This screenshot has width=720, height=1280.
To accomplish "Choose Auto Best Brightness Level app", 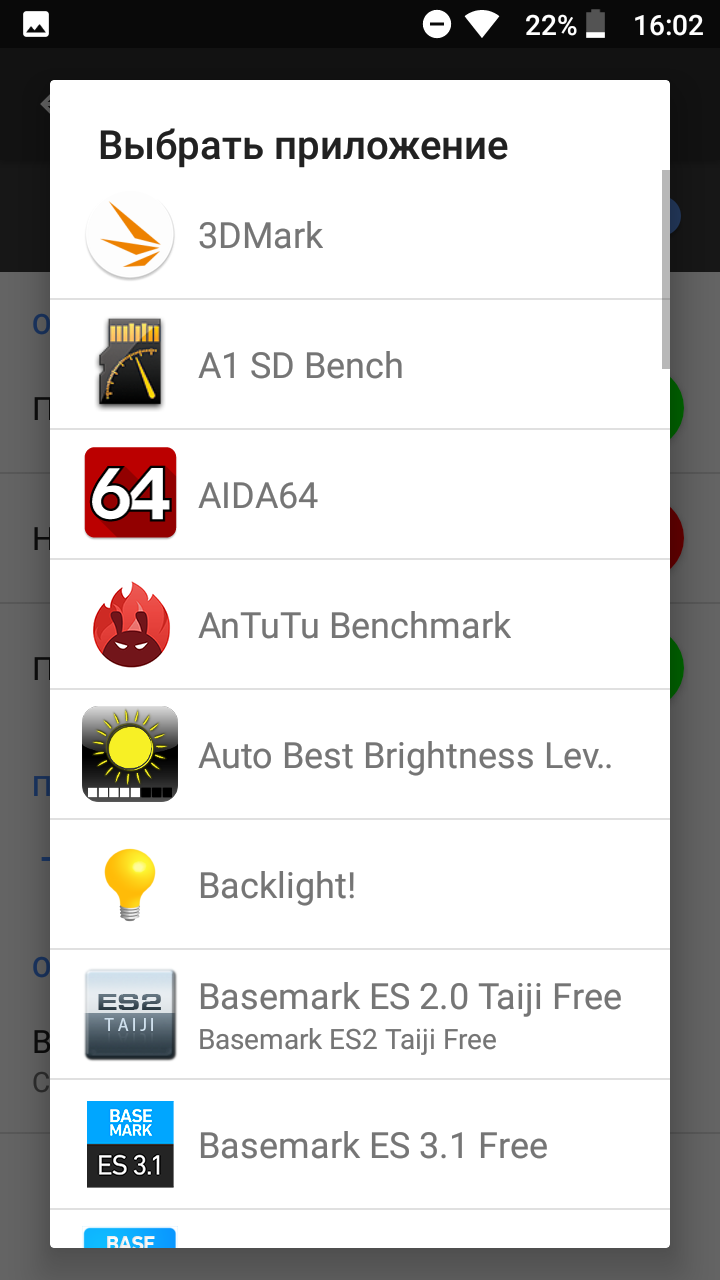I will coord(360,755).
